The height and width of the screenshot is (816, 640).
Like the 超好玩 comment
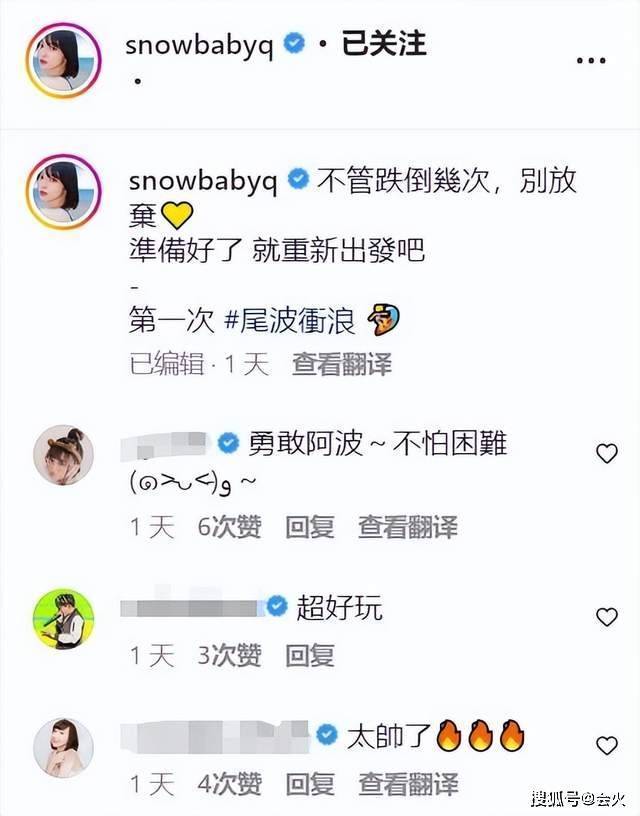(606, 617)
